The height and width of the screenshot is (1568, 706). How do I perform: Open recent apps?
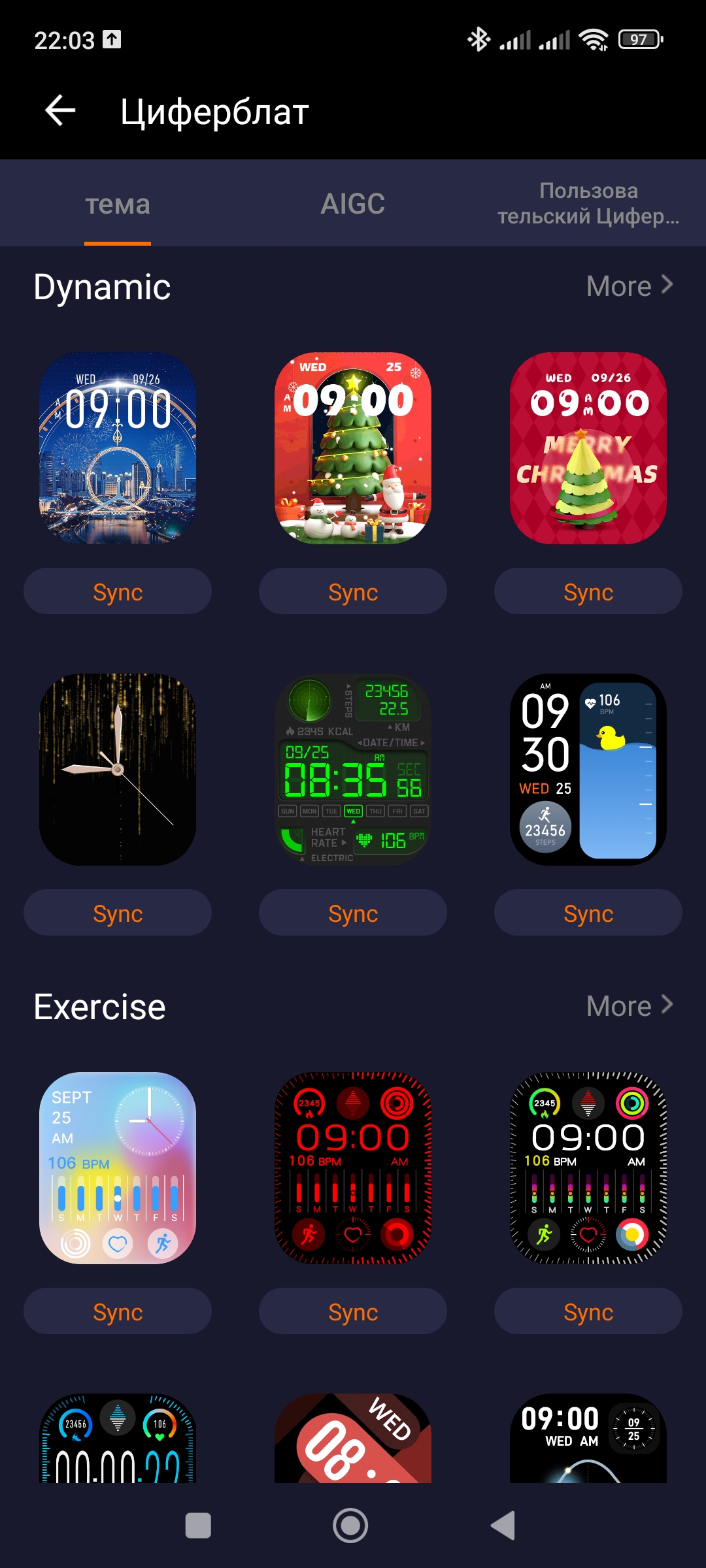coord(198,1526)
